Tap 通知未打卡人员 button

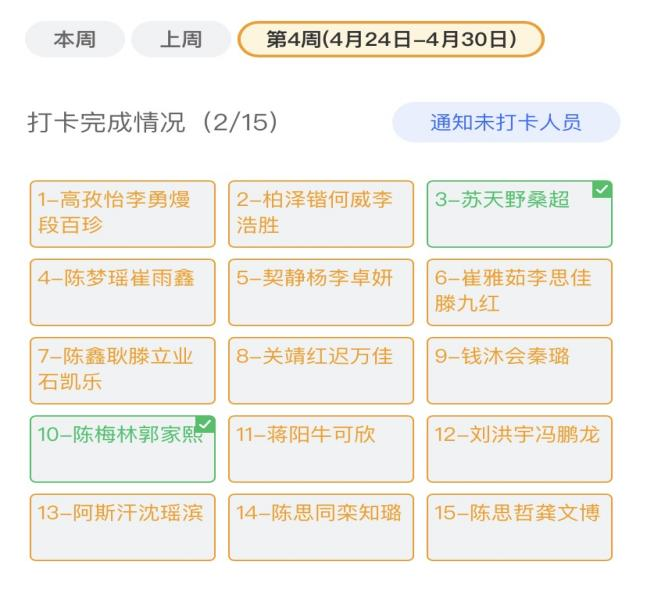(505, 123)
